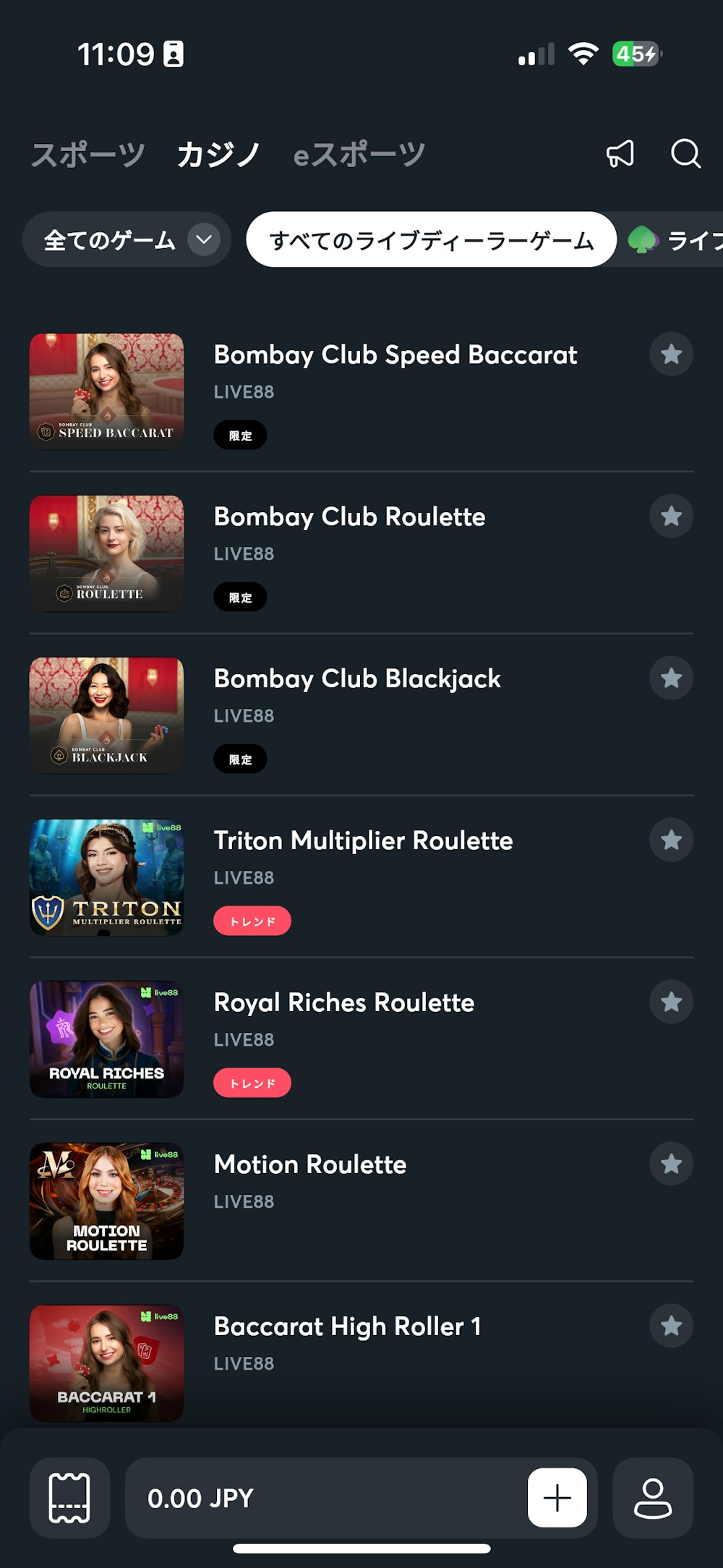Click the chevron next to 全てのゲーム
723x1568 pixels.
pos(203,239)
